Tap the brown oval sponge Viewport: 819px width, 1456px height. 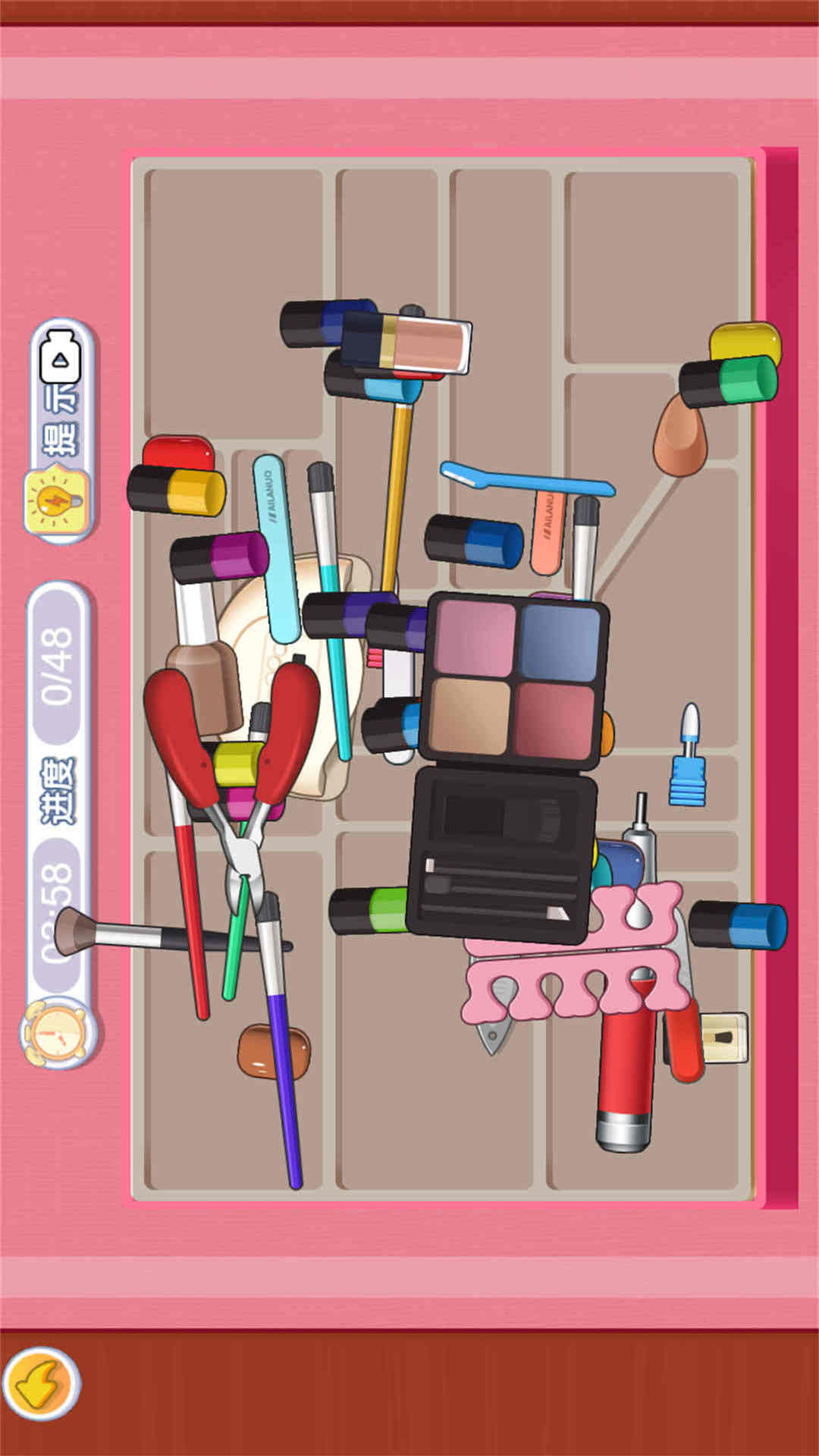(274, 1050)
